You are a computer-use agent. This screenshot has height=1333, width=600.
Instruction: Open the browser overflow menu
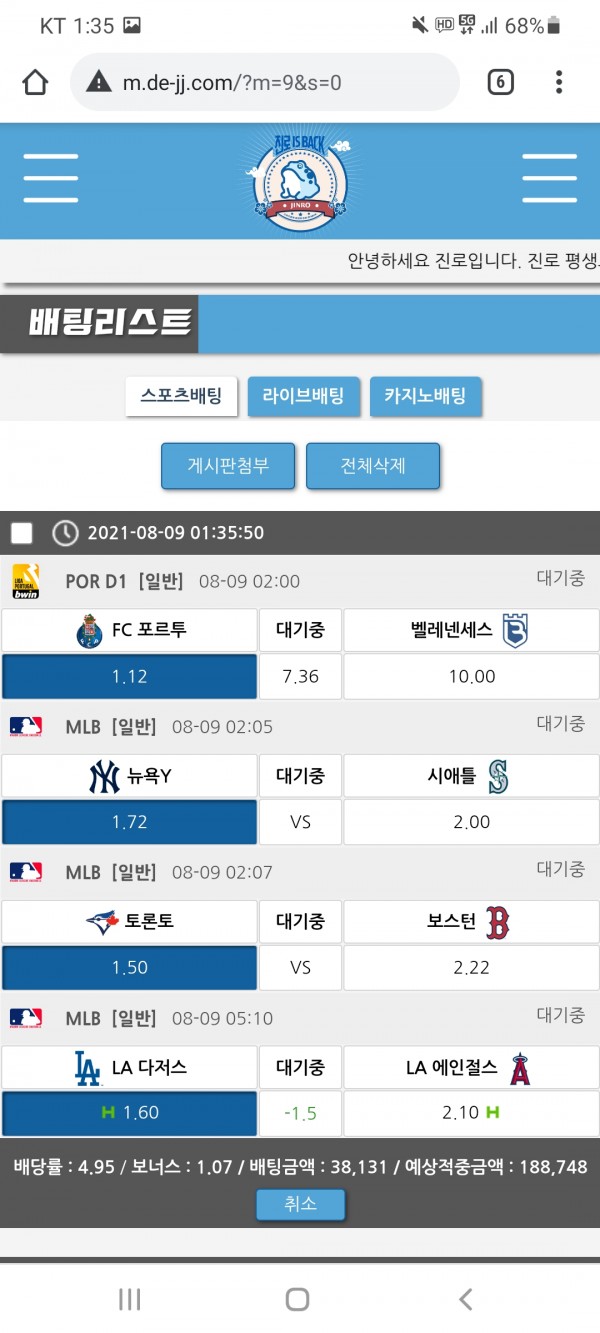[559, 82]
